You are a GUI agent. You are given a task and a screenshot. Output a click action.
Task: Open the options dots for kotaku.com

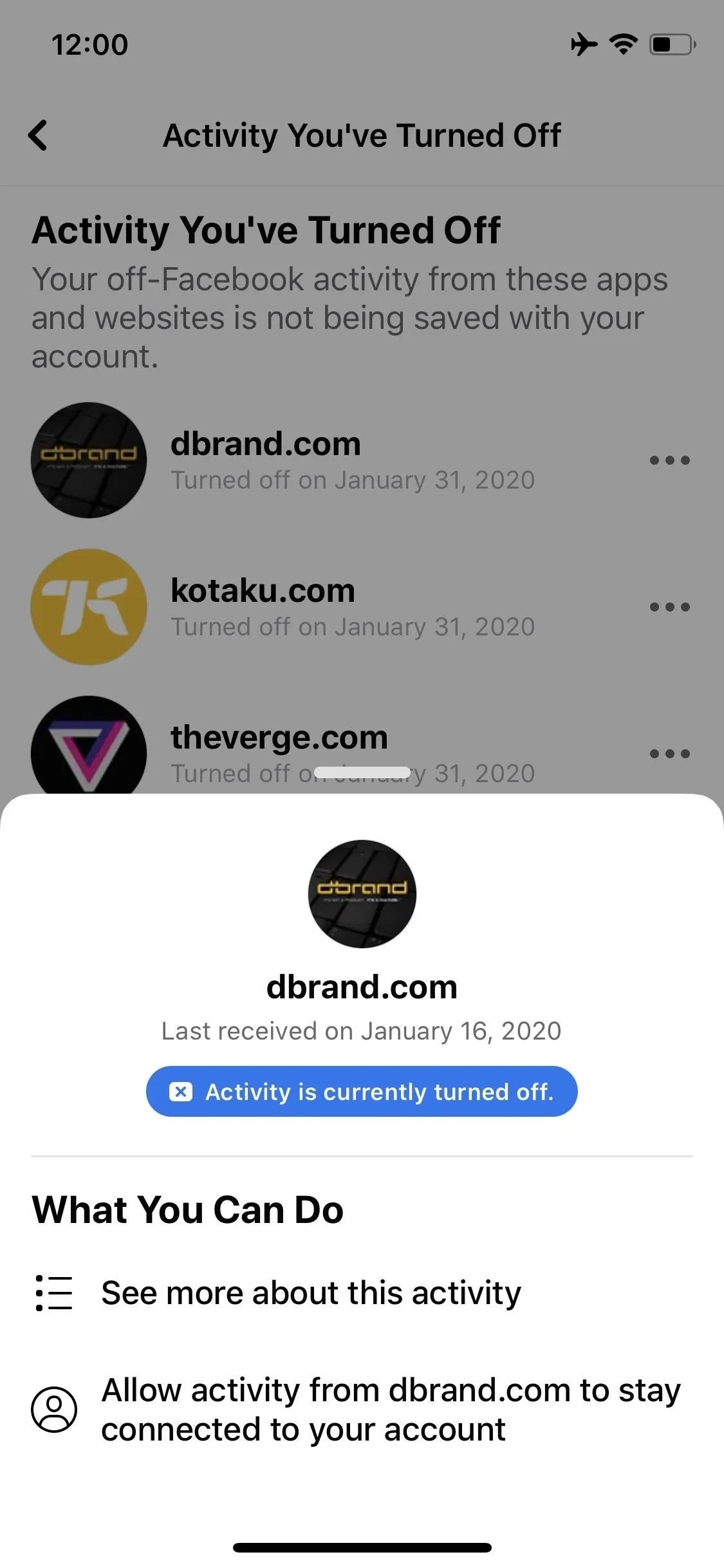point(669,607)
